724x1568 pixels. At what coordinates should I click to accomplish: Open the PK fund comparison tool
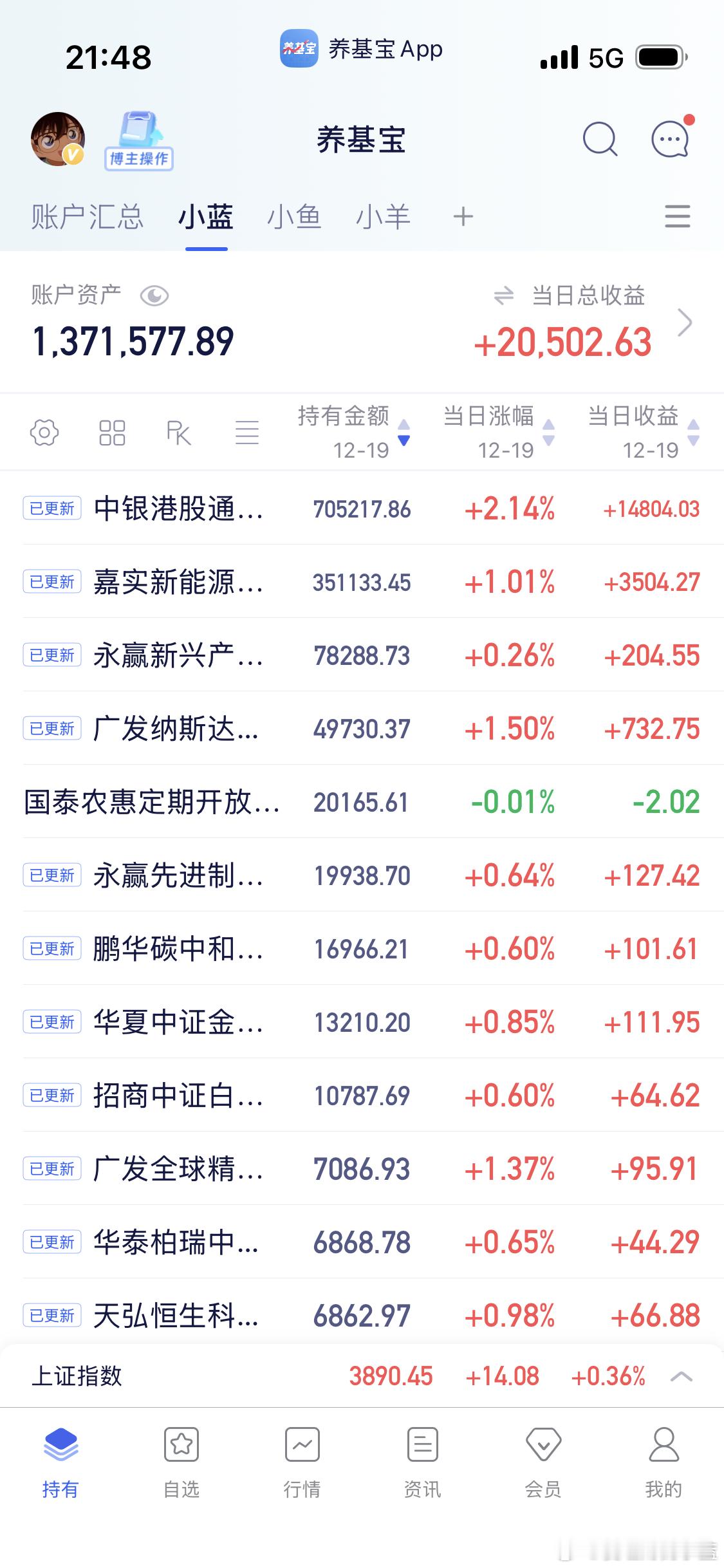[x=179, y=433]
